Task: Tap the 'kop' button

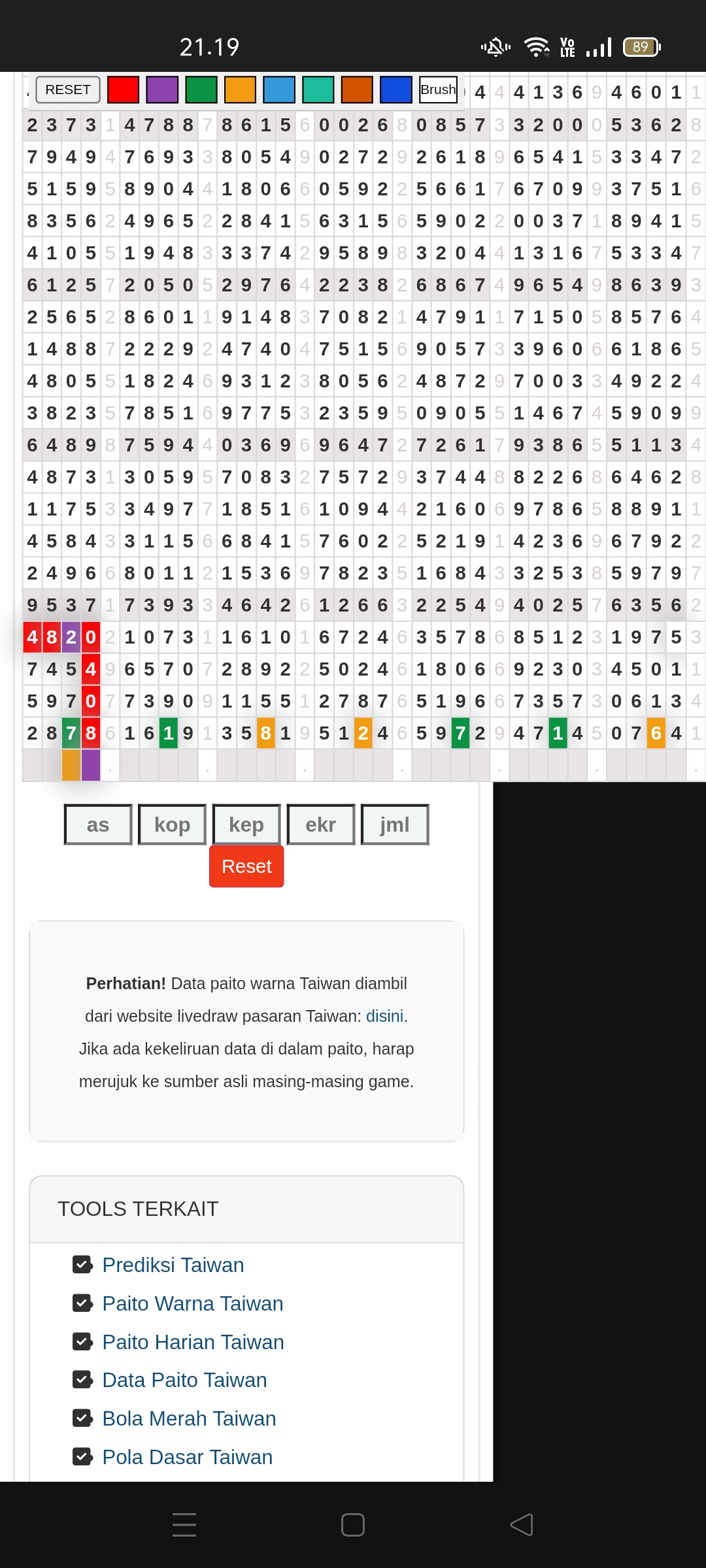Action: pos(173,825)
